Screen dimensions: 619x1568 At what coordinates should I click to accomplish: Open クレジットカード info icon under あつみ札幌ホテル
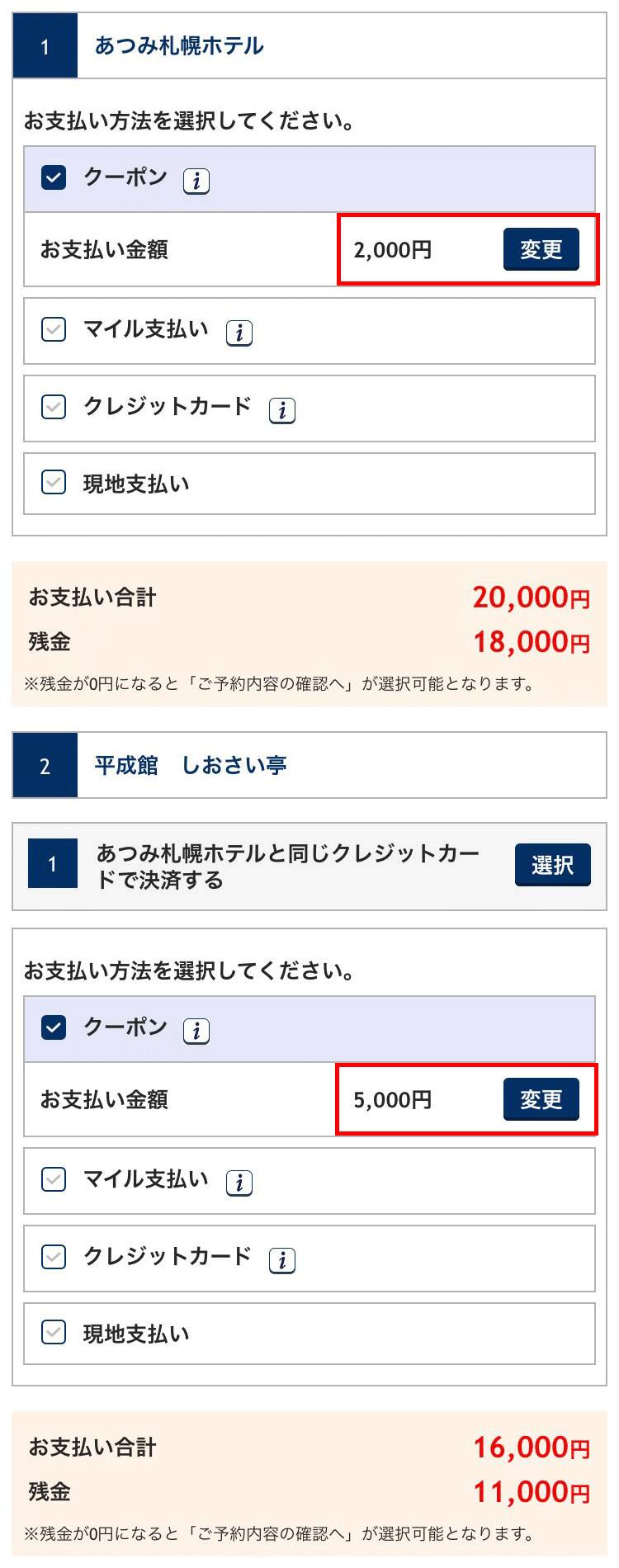click(282, 409)
